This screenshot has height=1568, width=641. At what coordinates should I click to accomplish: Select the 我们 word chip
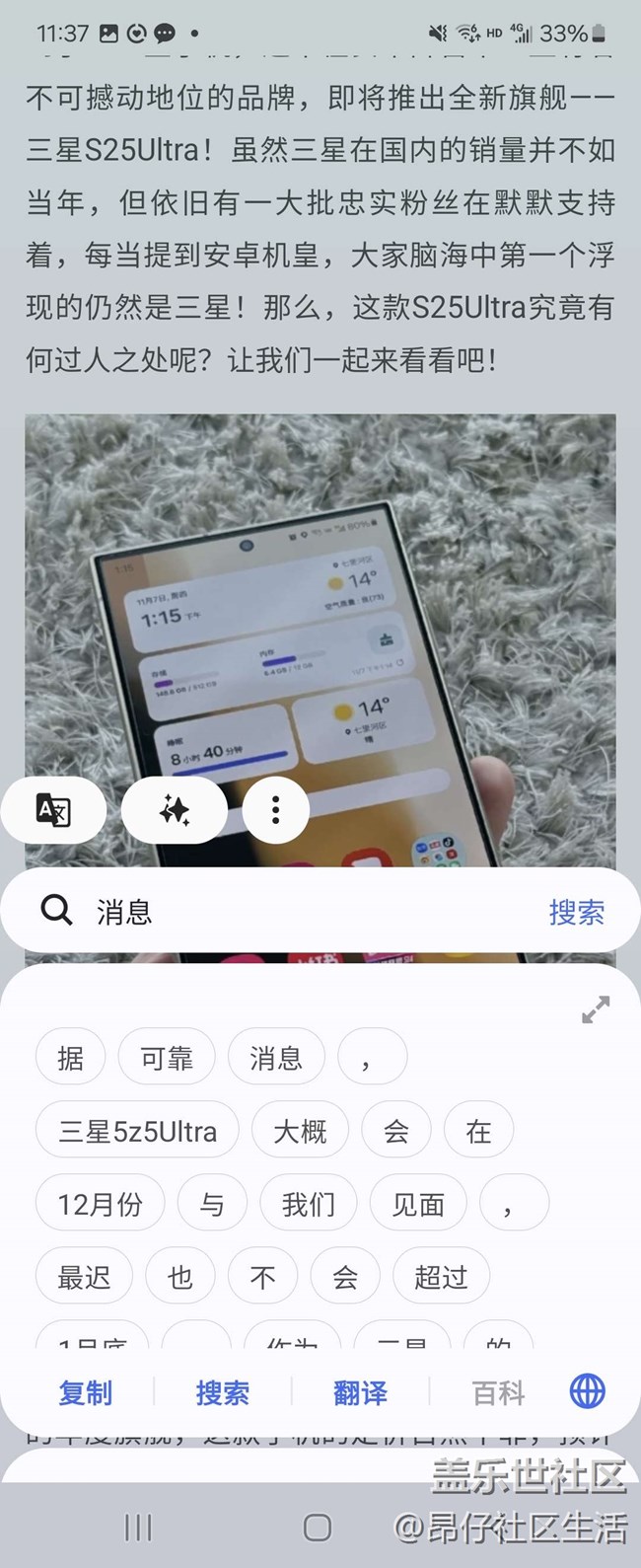pos(308,1204)
